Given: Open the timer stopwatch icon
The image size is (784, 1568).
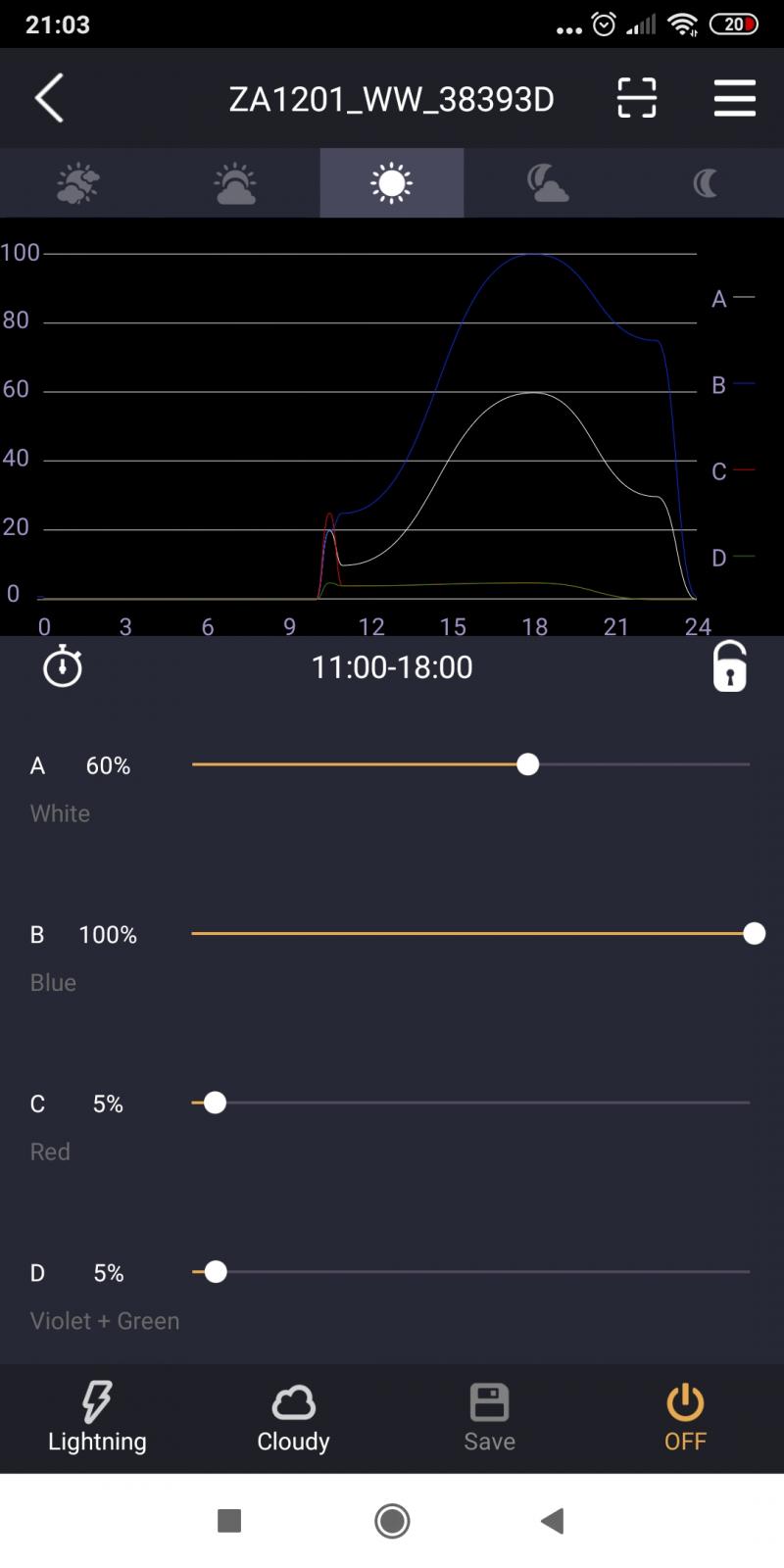Looking at the screenshot, I should point(63,666).
